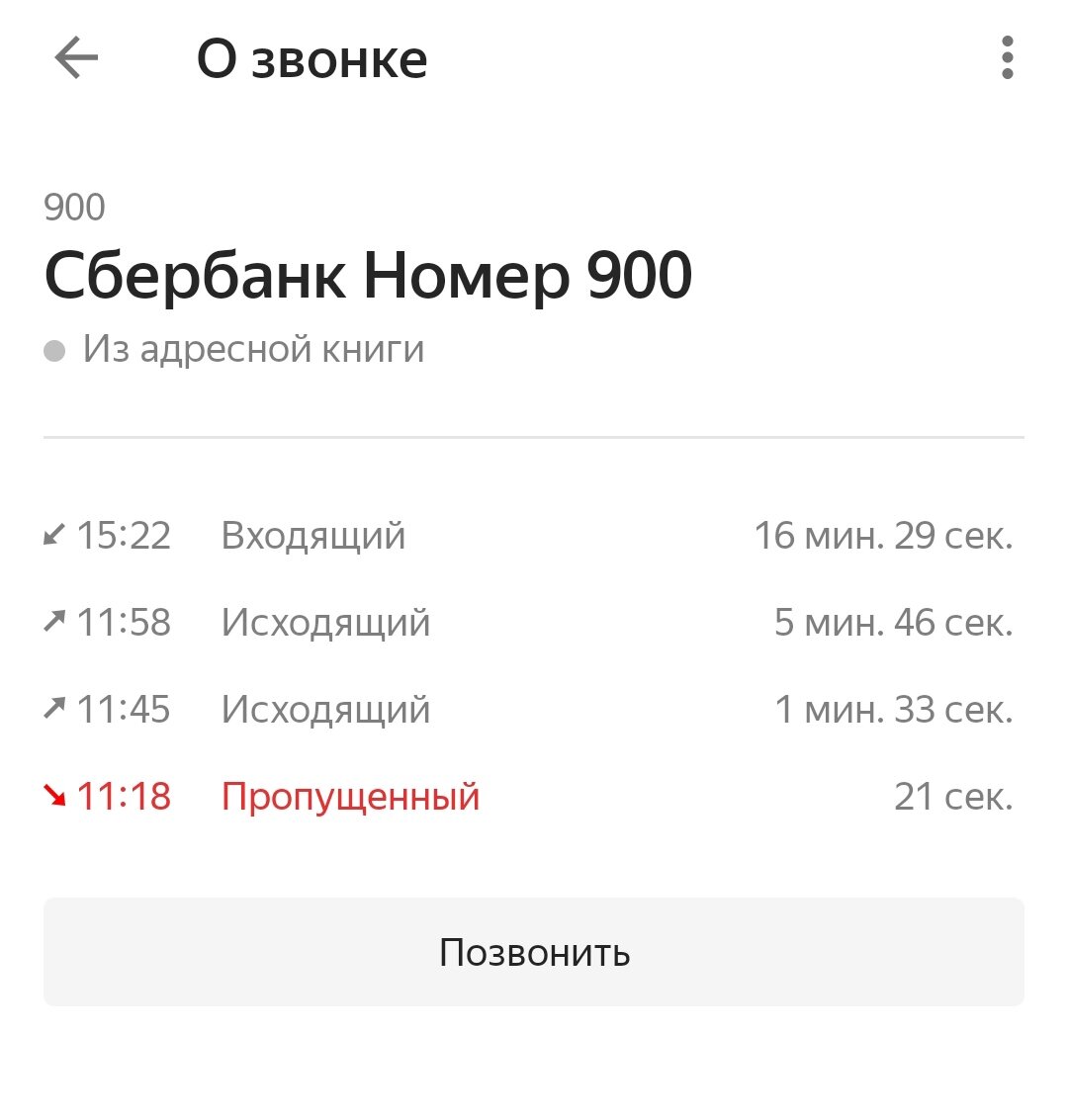The image size is (1068, 1120).
Task: Select the number '900' above the contact name
Action: [x=74, y=206]
